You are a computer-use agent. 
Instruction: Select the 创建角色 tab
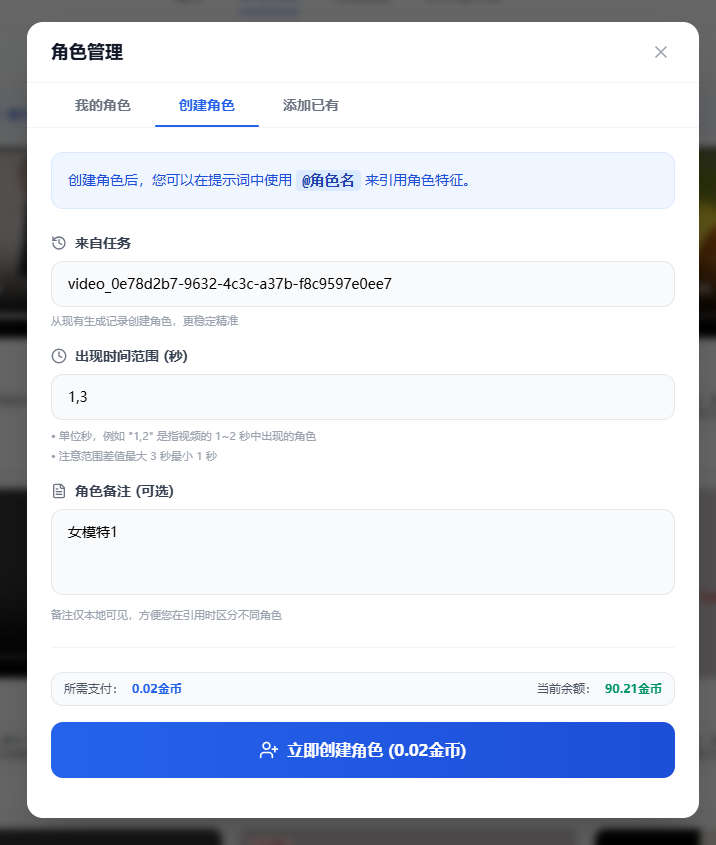coord(207,105)
